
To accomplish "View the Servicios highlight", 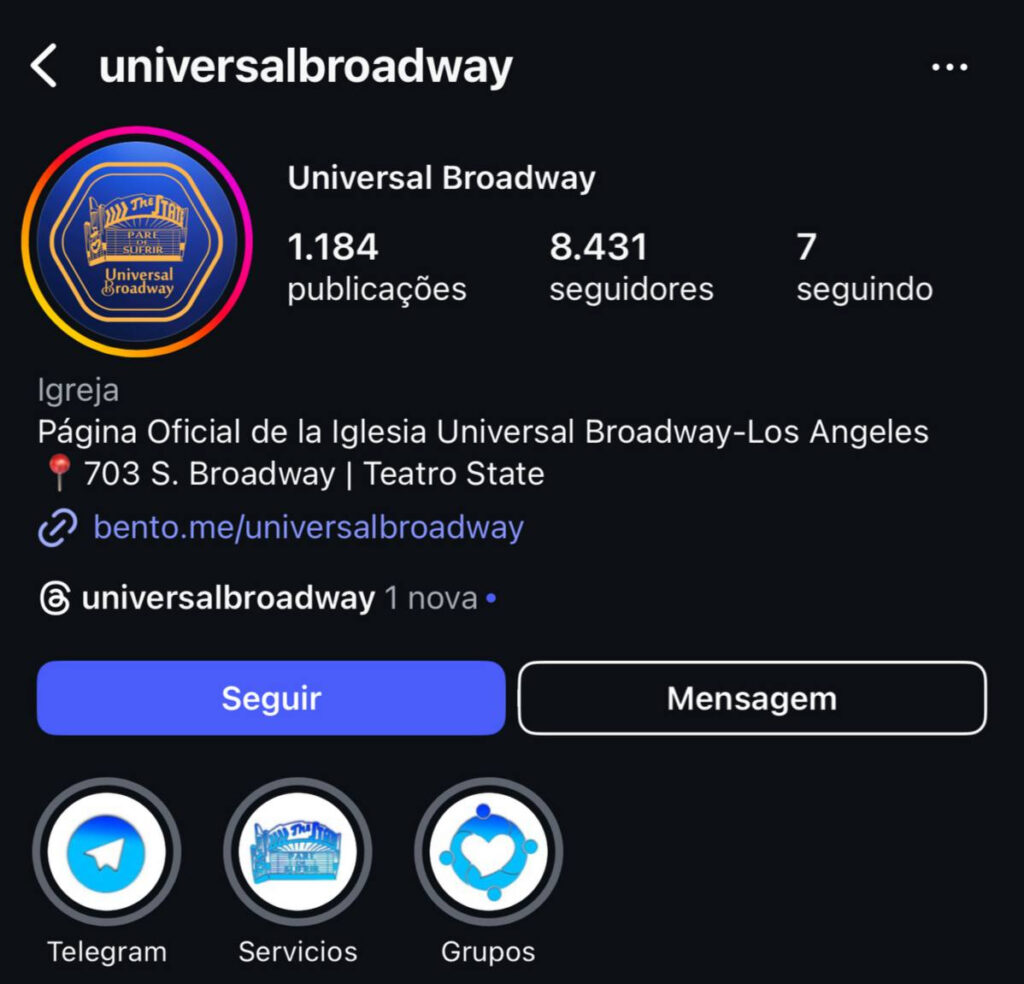I will 298,853.
